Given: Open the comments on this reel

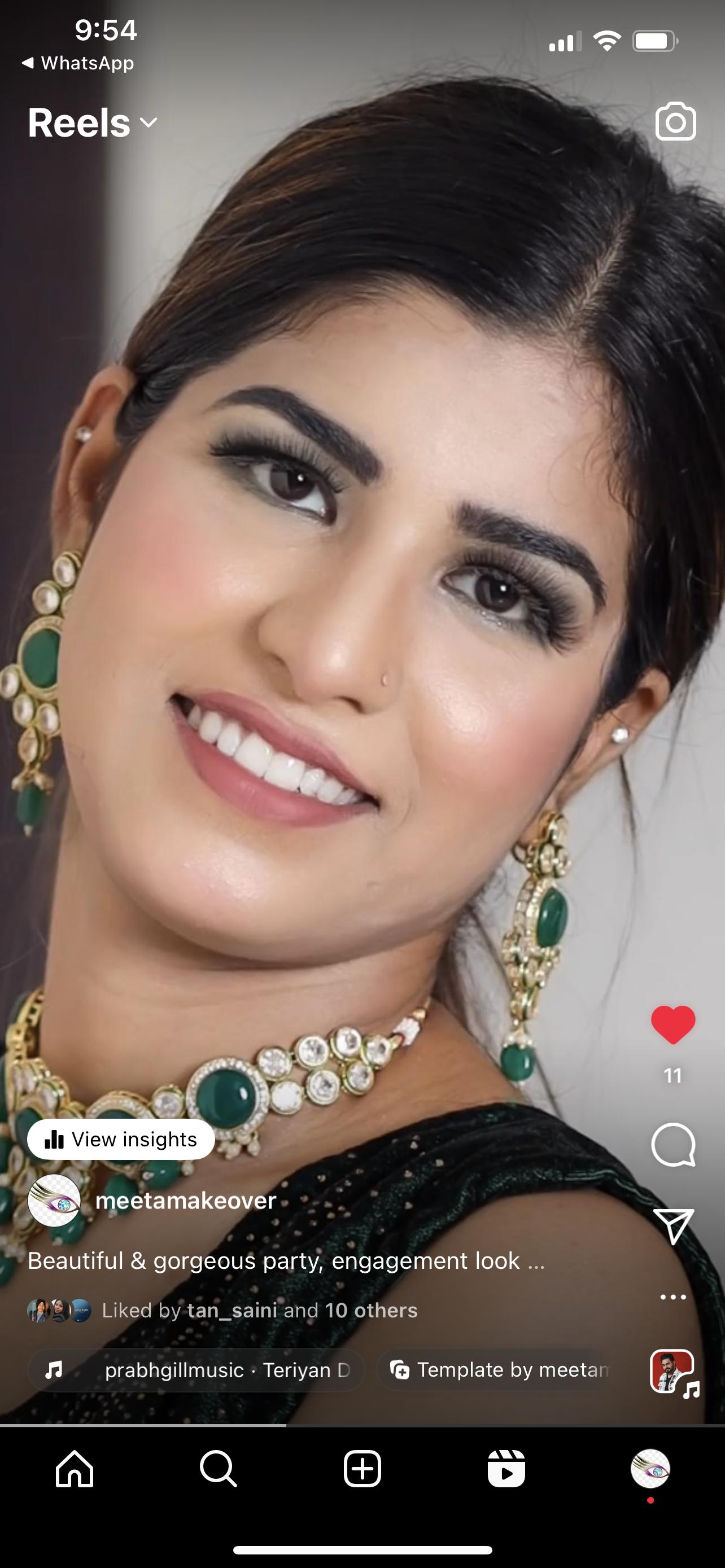Looking at the screenshot, I should pyautogui.click(x=672, y=1145).
